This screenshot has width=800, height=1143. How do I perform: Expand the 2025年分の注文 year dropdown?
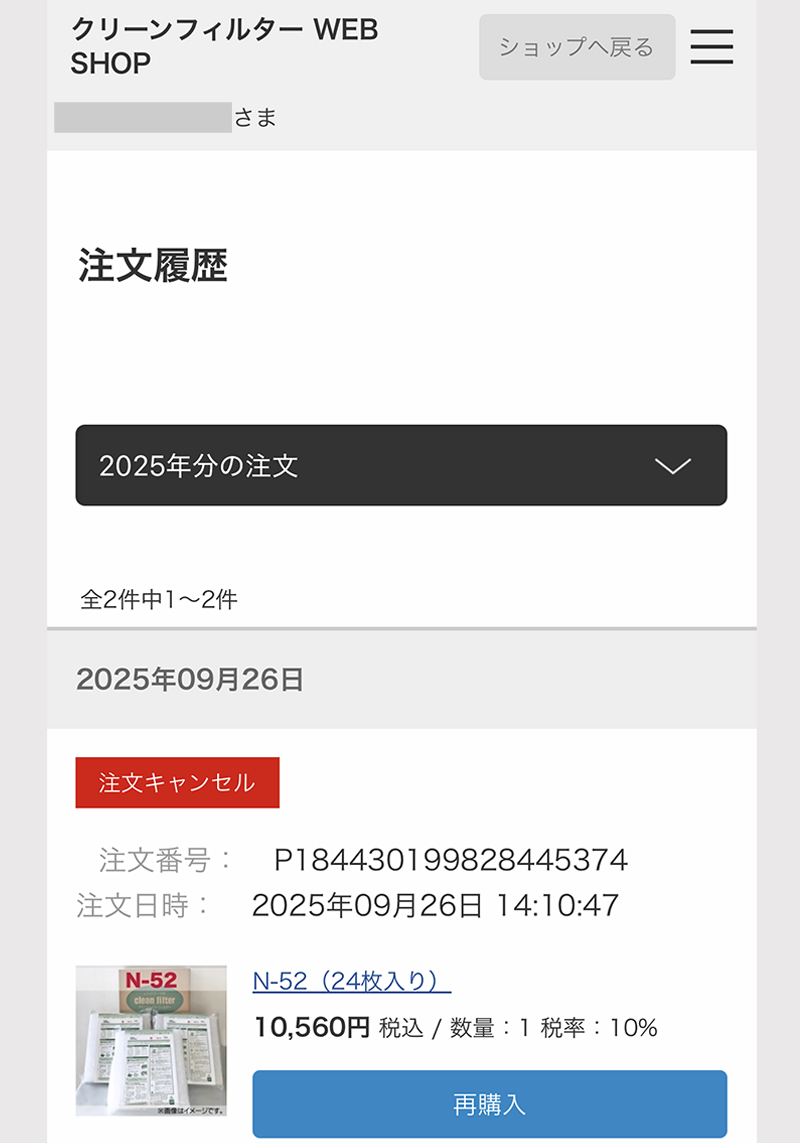401,466
